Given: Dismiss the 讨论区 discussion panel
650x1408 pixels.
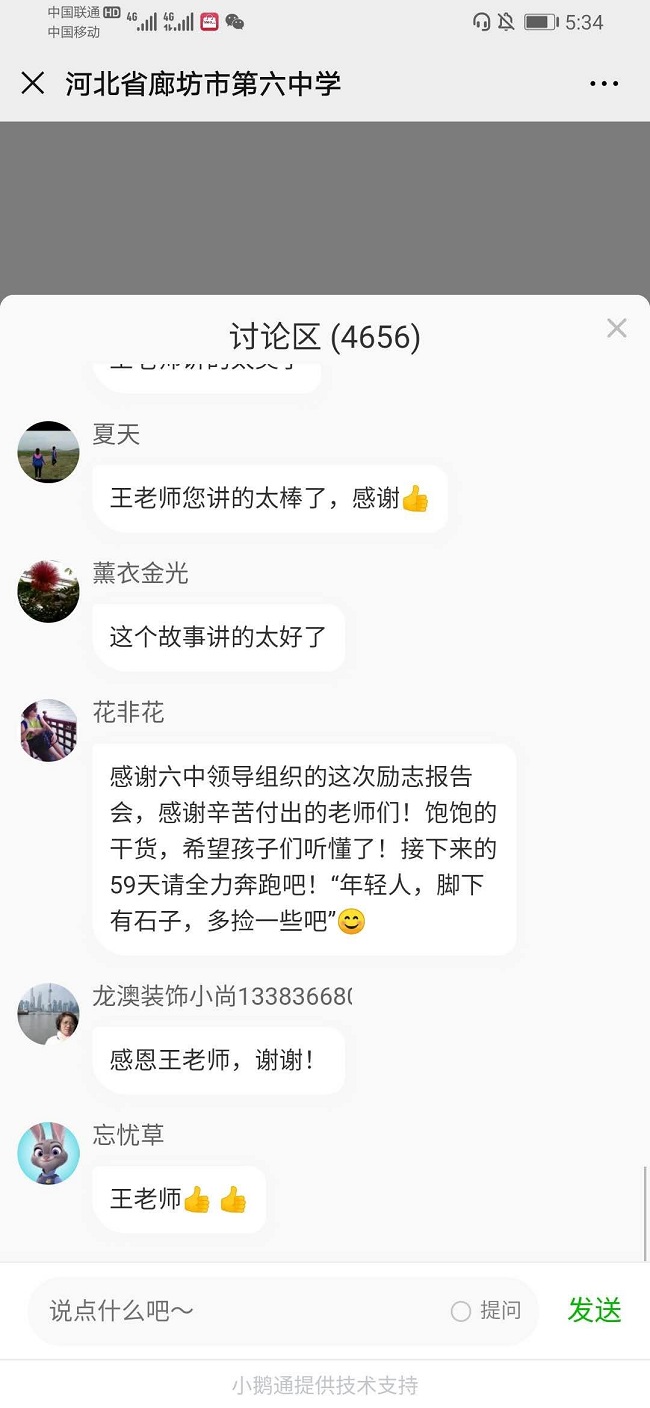Looking at the screenshot, I should pos(616,328).
